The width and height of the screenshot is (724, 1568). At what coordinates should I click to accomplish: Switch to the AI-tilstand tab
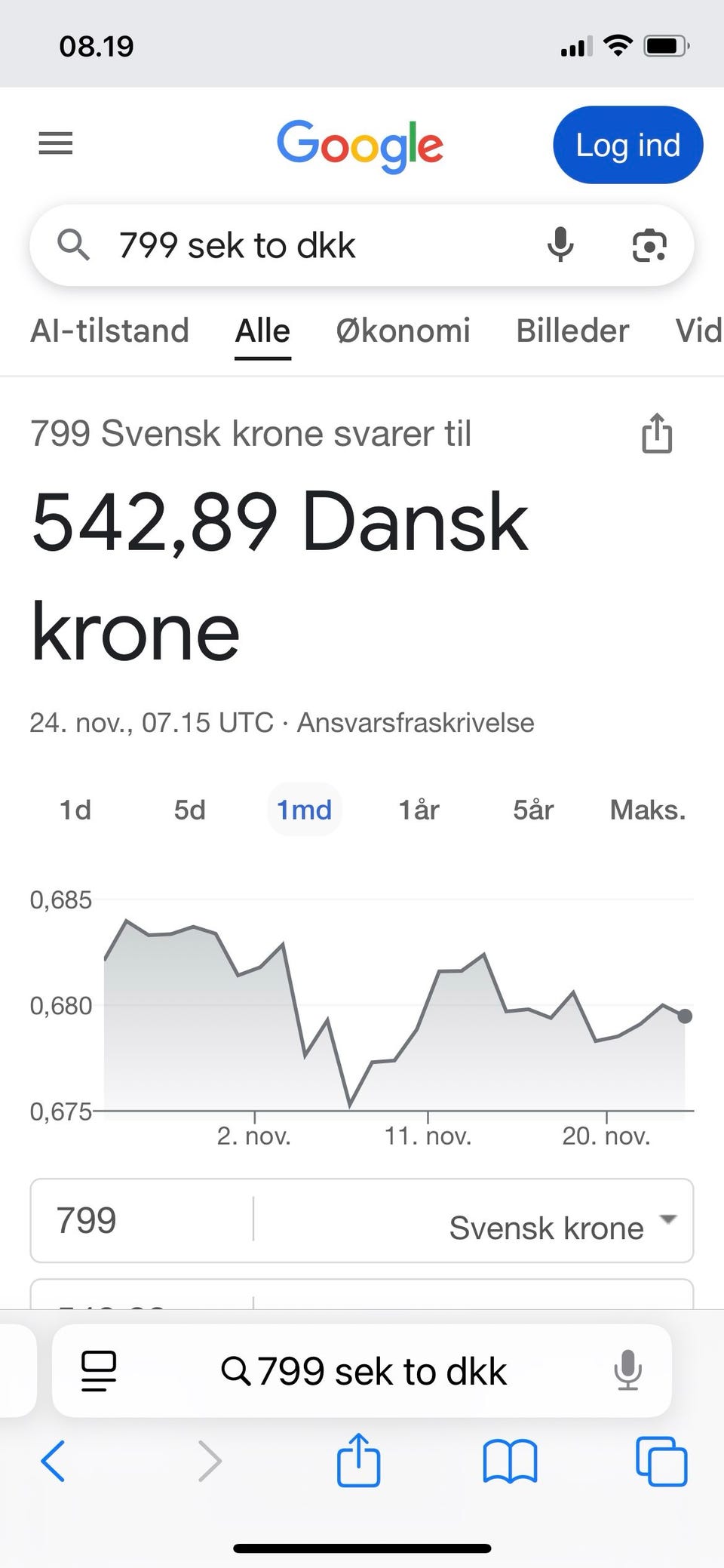coord(109,331)
